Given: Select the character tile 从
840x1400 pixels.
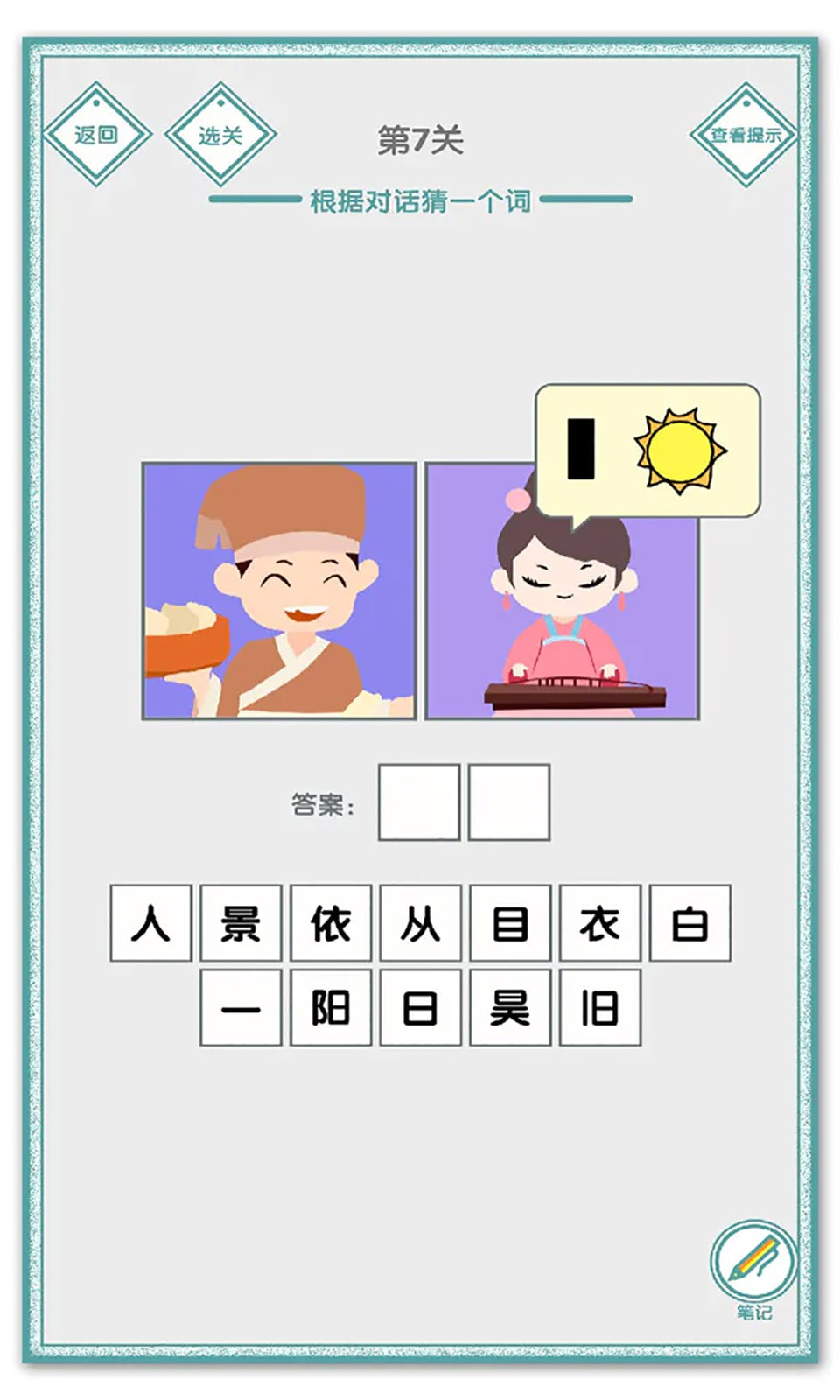Looking at the screenshot, I should click(420, 923).
